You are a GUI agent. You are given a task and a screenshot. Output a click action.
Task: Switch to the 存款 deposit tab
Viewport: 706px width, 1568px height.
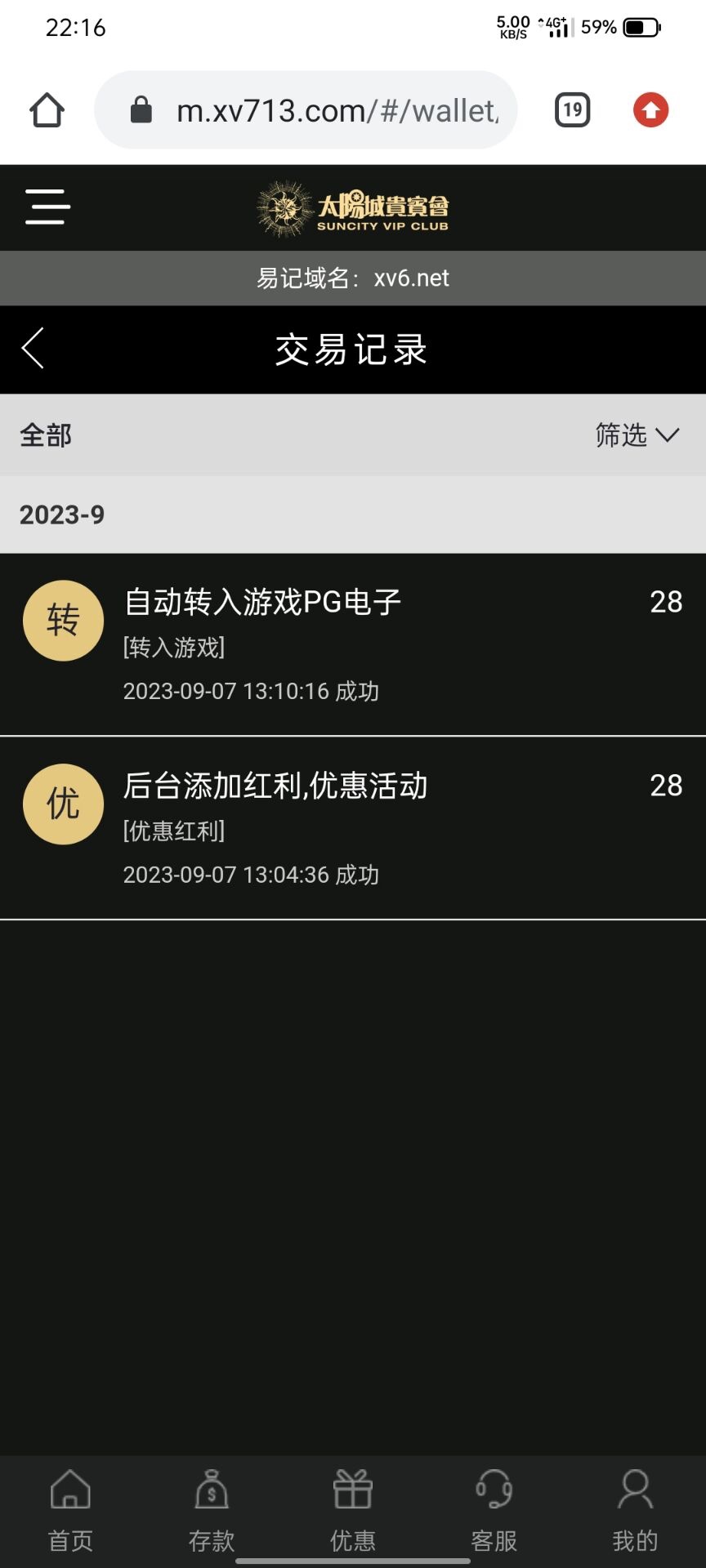(212, 1511)
